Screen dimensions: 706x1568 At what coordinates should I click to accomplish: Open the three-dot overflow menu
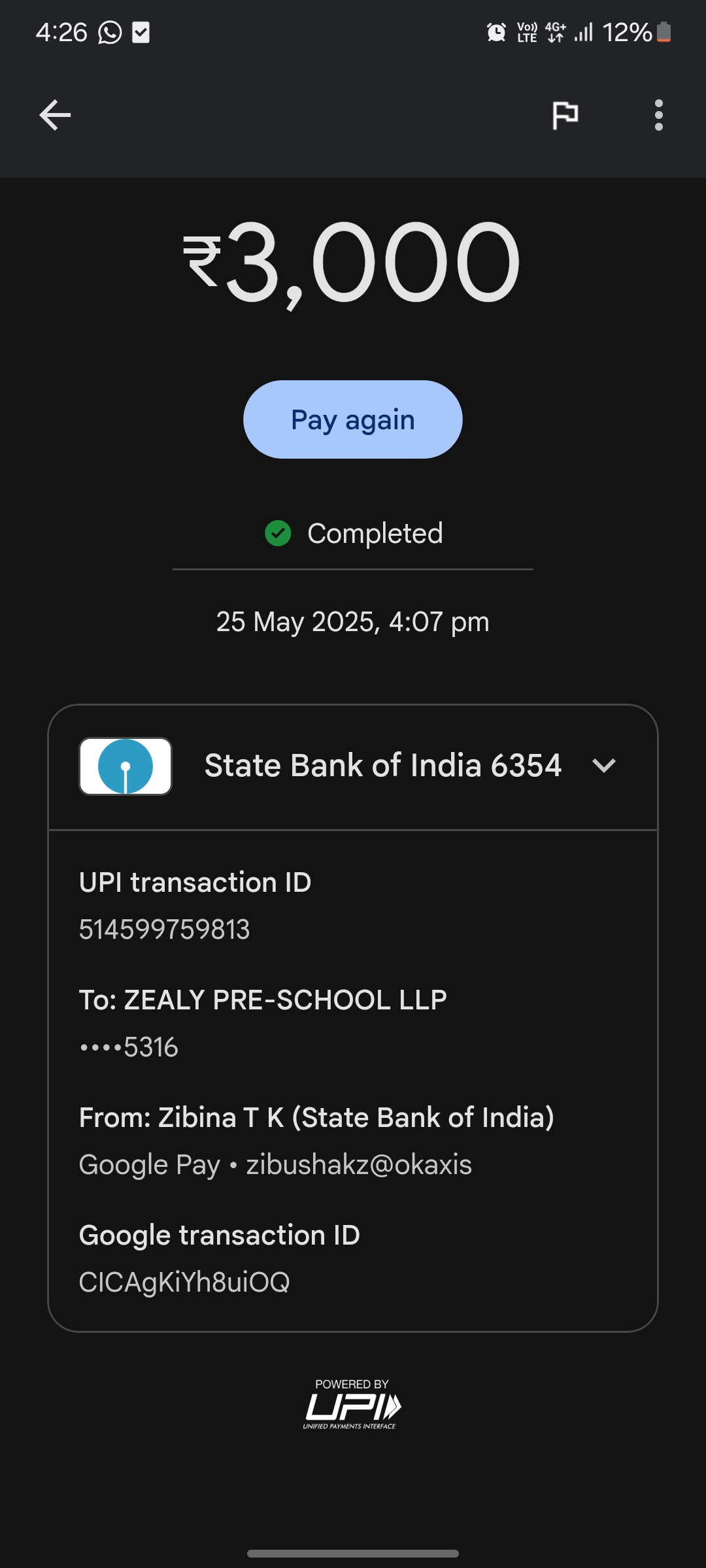(658, 116)
